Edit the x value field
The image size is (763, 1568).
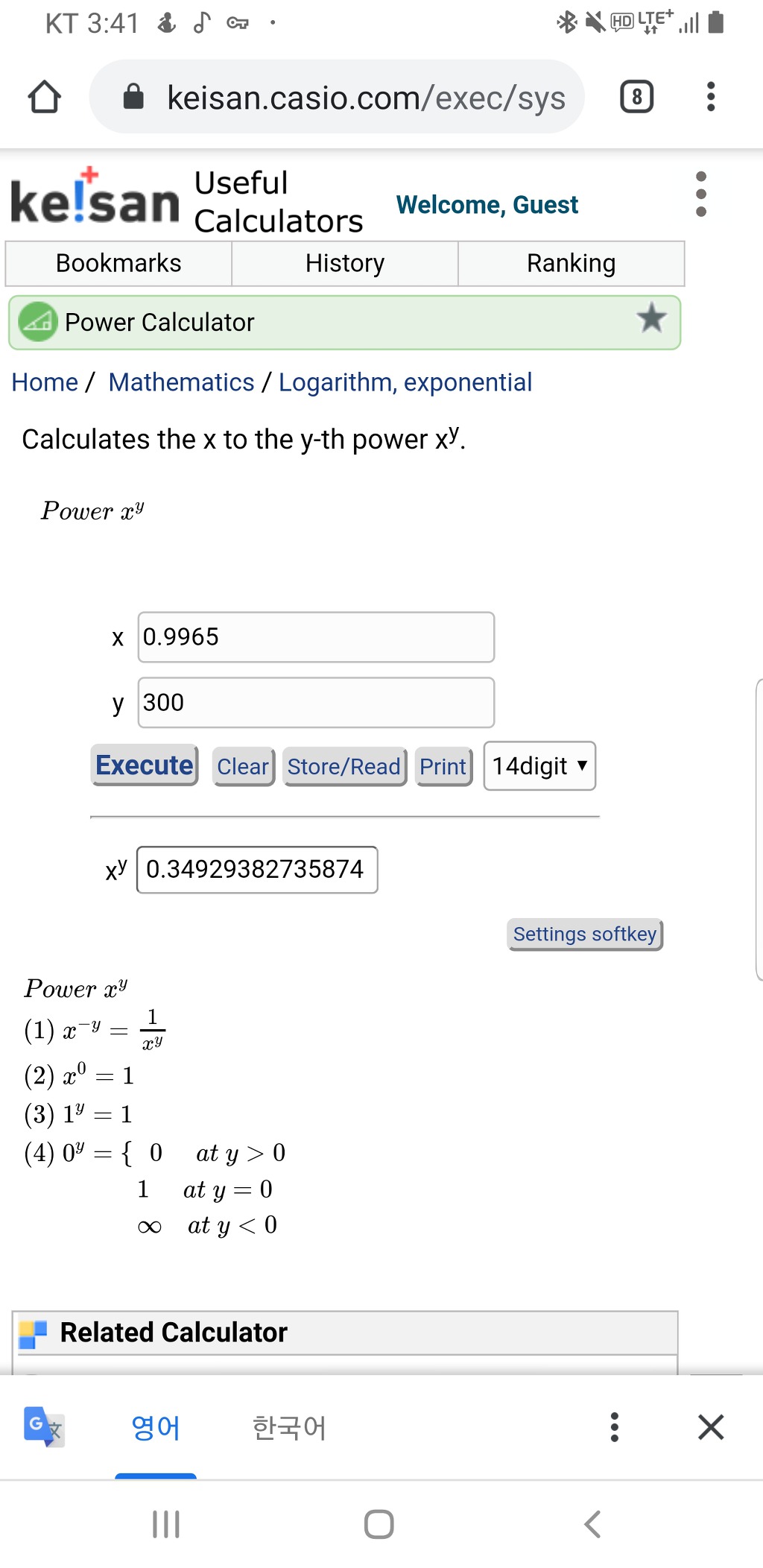pyautogui.click(x=316, y=637)
